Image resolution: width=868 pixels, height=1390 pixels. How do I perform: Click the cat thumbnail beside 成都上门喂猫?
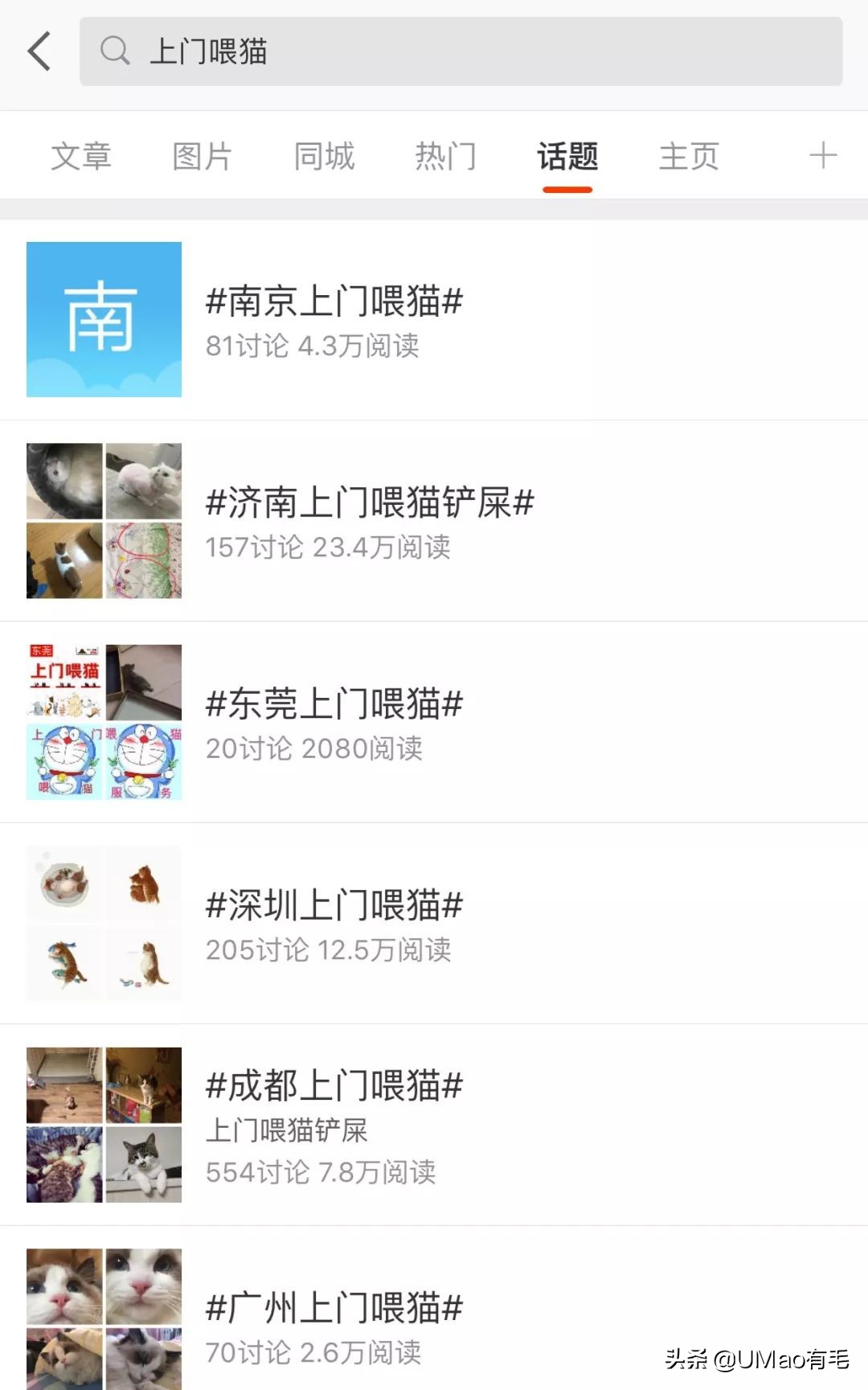coord(104,1123)
